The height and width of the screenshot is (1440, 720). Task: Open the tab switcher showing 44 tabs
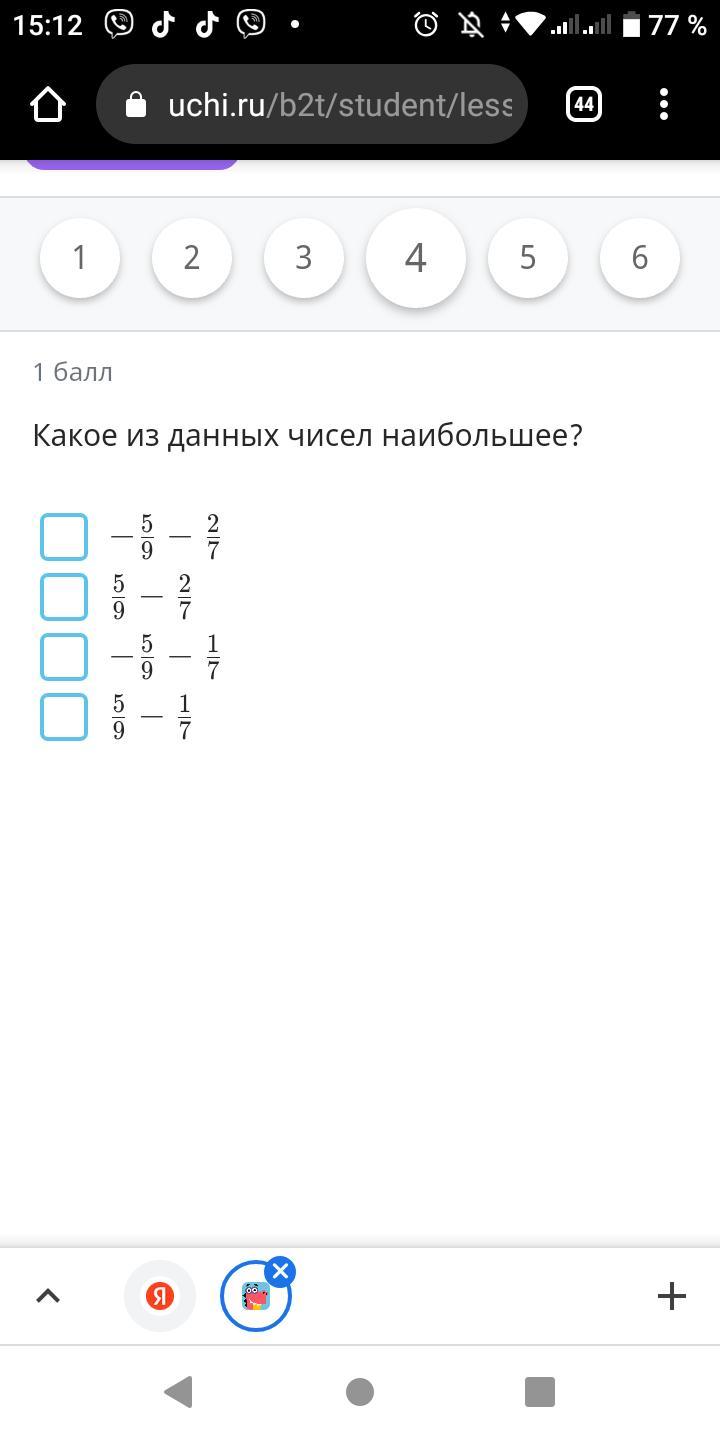coord(584,104)
